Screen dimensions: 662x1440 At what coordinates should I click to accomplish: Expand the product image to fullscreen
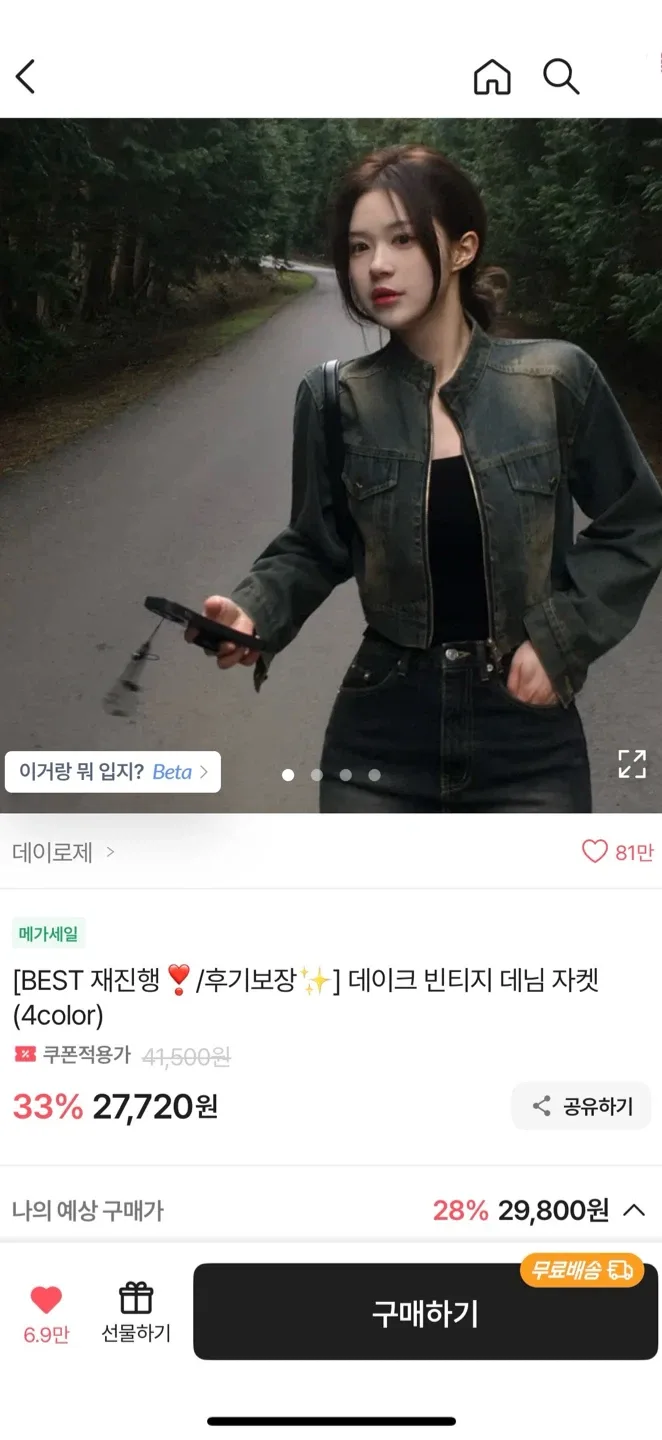(x=632, y=764)
